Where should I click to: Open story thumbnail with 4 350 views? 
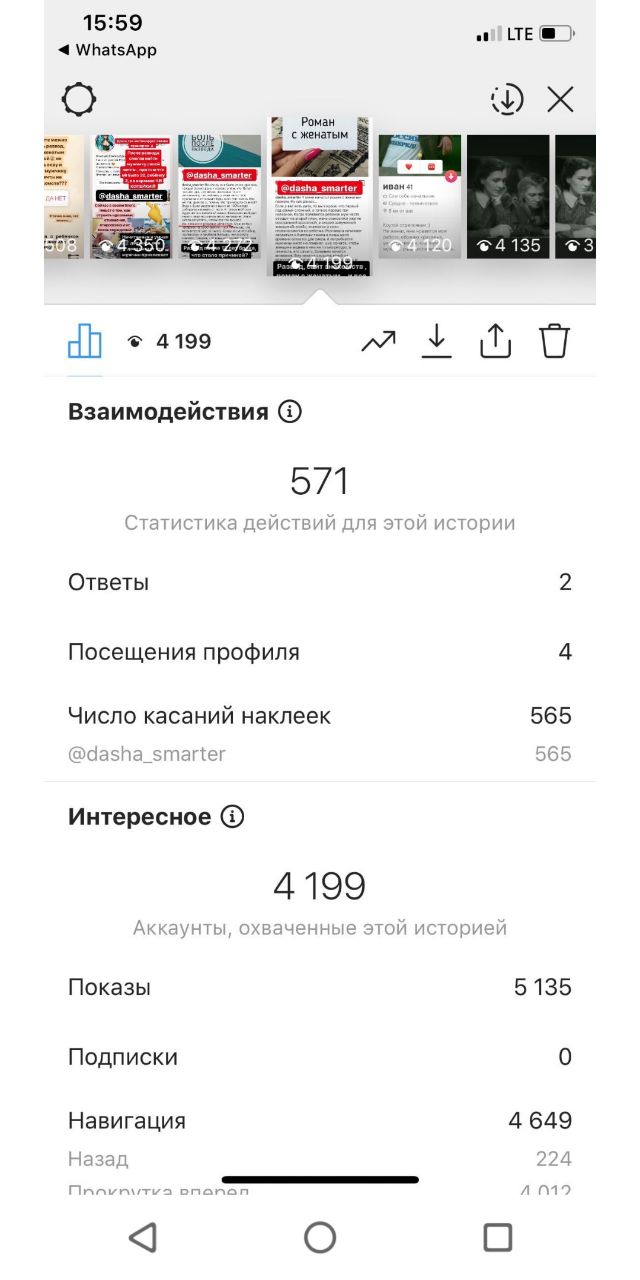point(129,197)
